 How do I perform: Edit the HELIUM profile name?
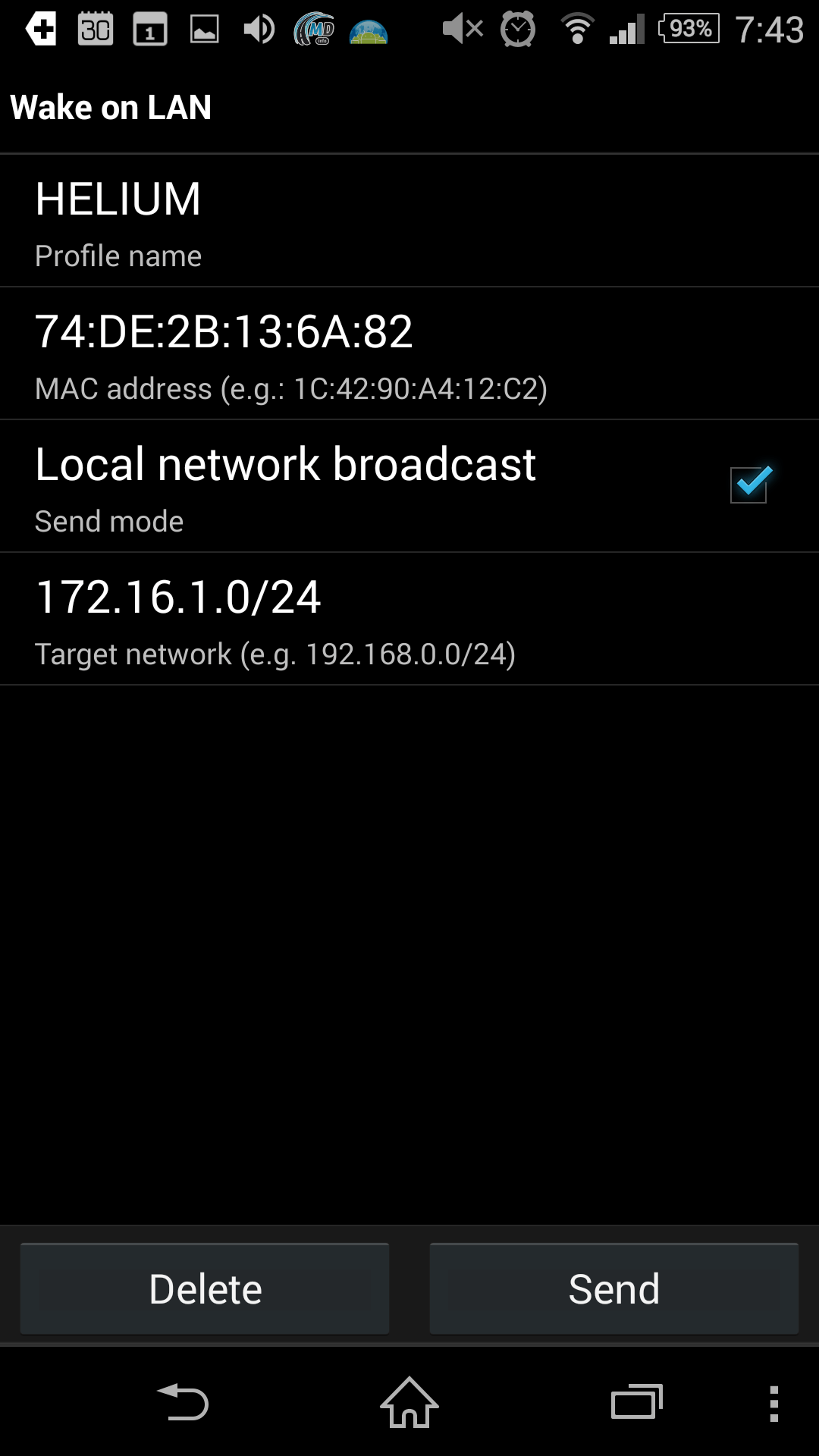click(409, 221)
